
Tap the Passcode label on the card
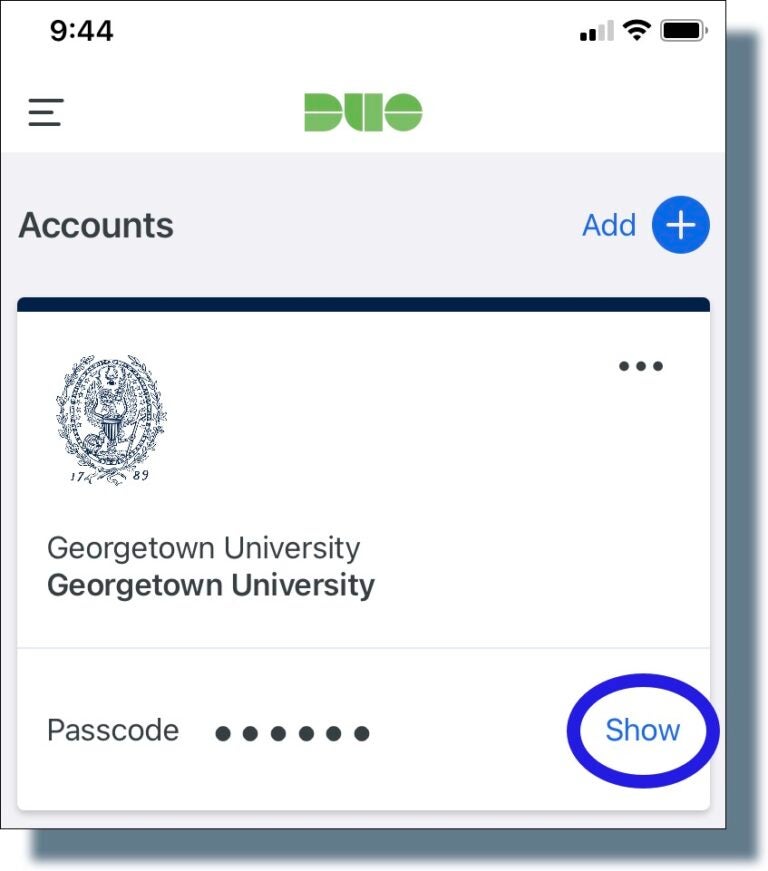[x=113, y=730]
